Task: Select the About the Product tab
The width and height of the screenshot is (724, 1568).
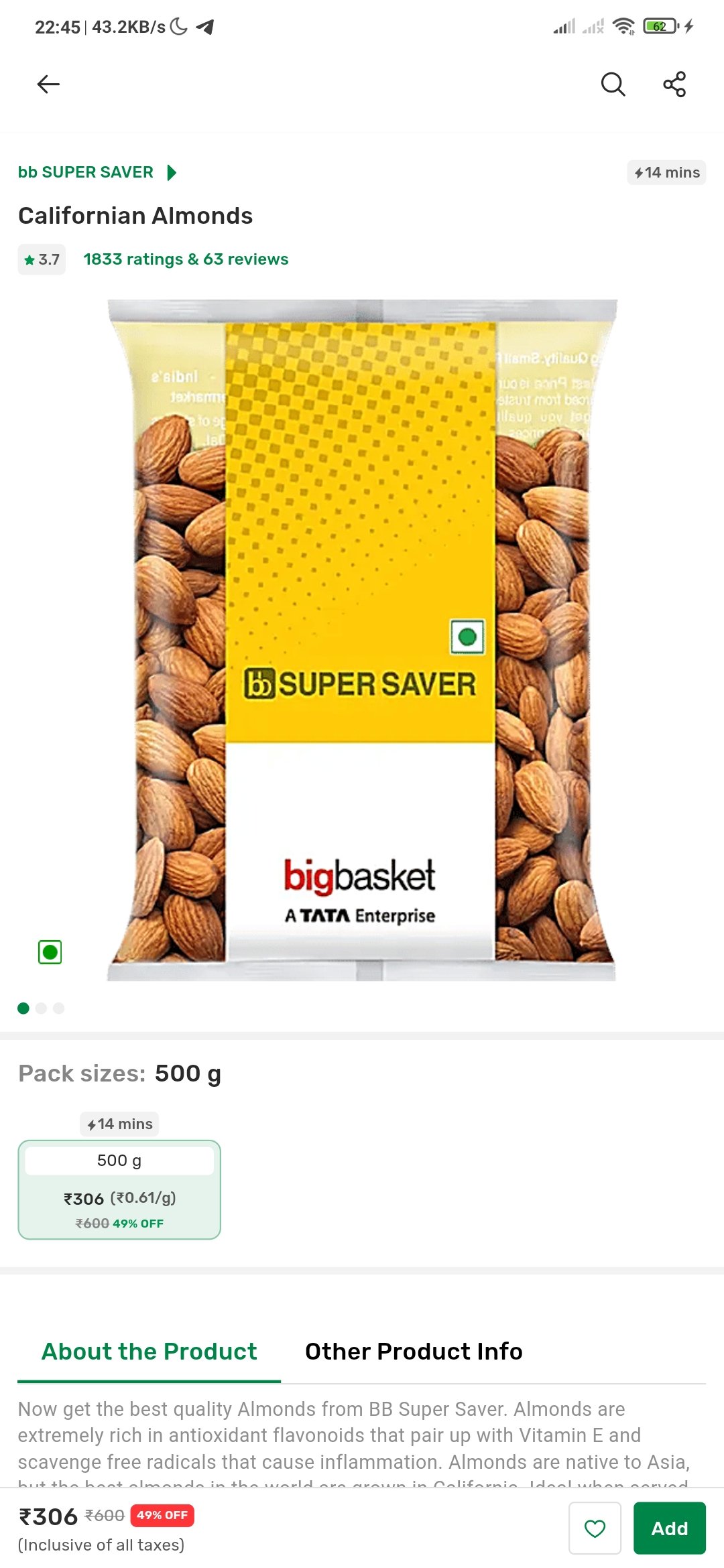Action: coord(149,1352)
